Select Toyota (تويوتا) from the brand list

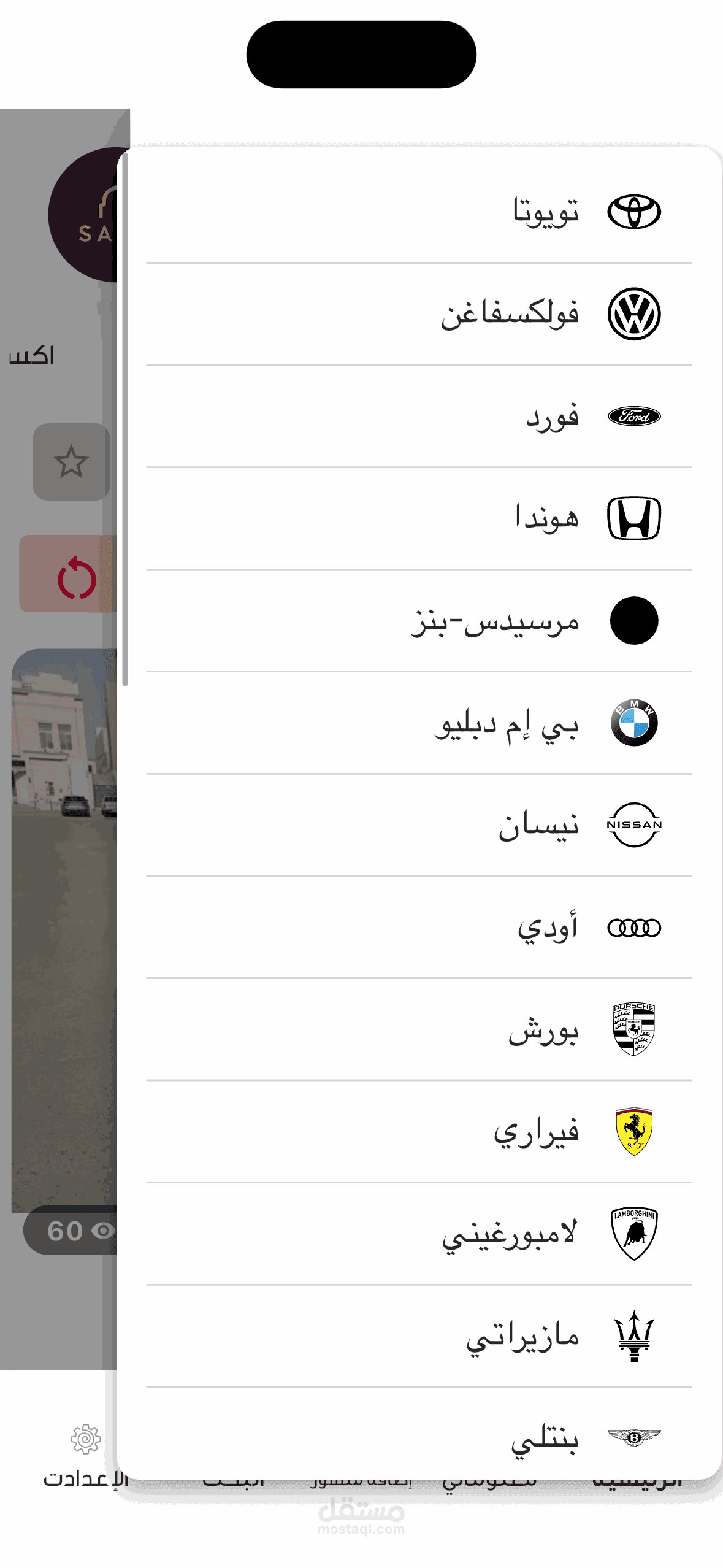[x=545, y=212]
